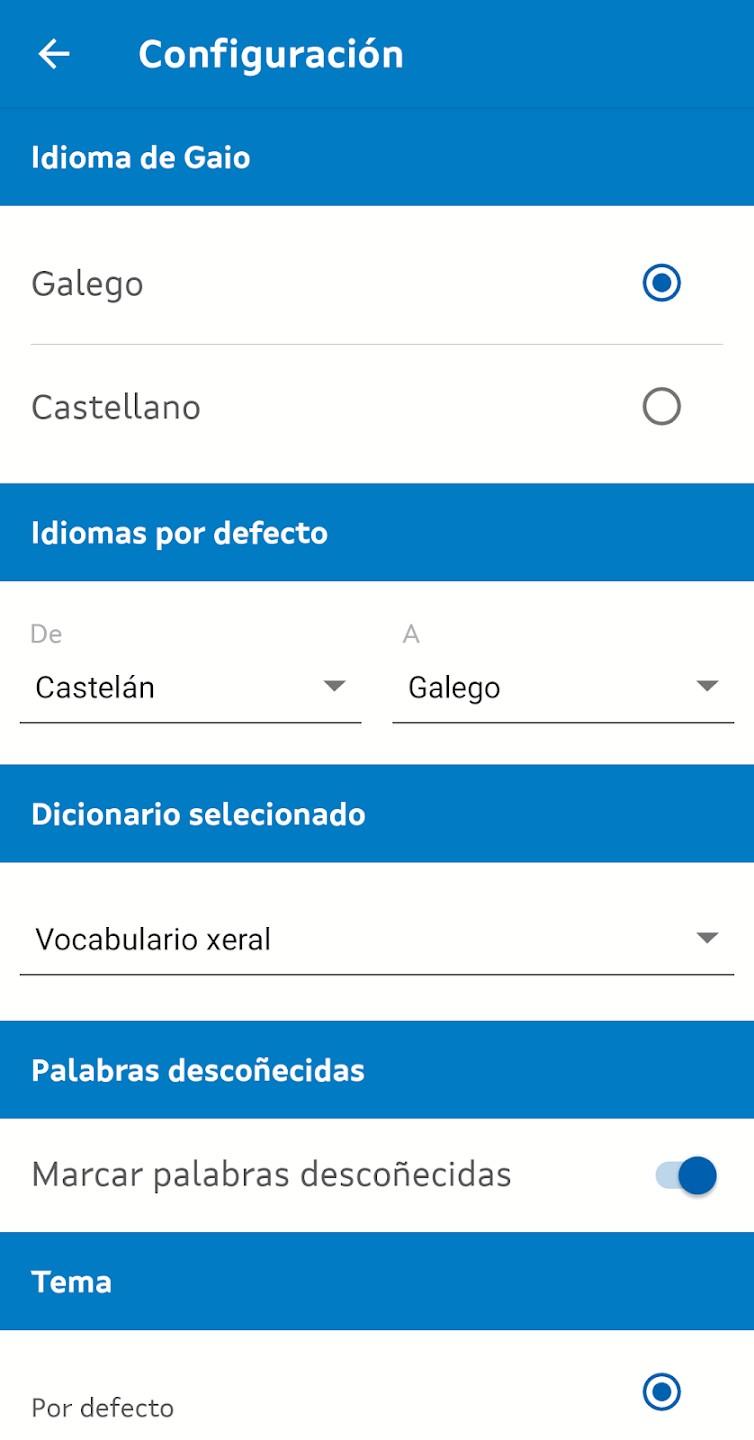Select the Castellano radio button
The height and width of the screenshot is (1440, 754).
661,407
